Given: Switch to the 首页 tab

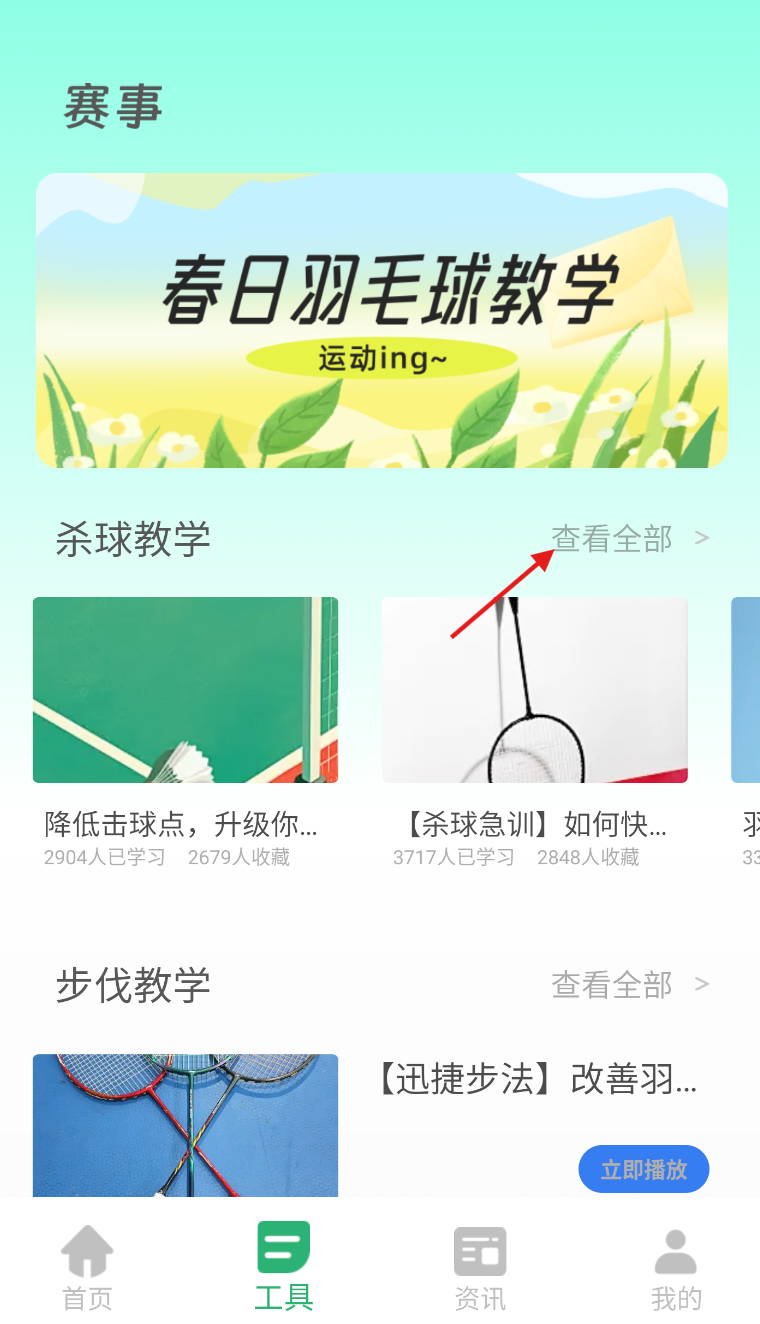Looking at the screenshot, I should 88,1268.
